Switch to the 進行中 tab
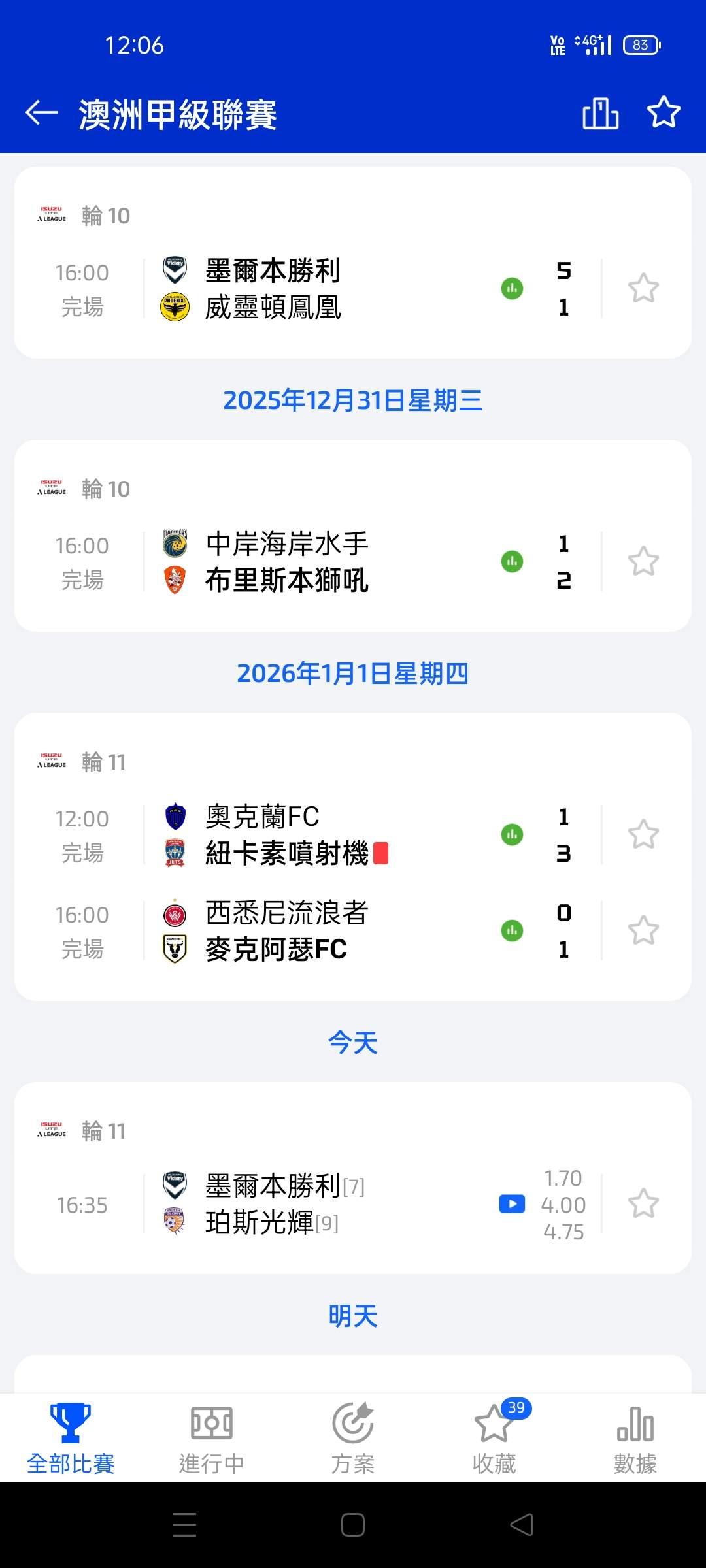 tap(212, 1437)
